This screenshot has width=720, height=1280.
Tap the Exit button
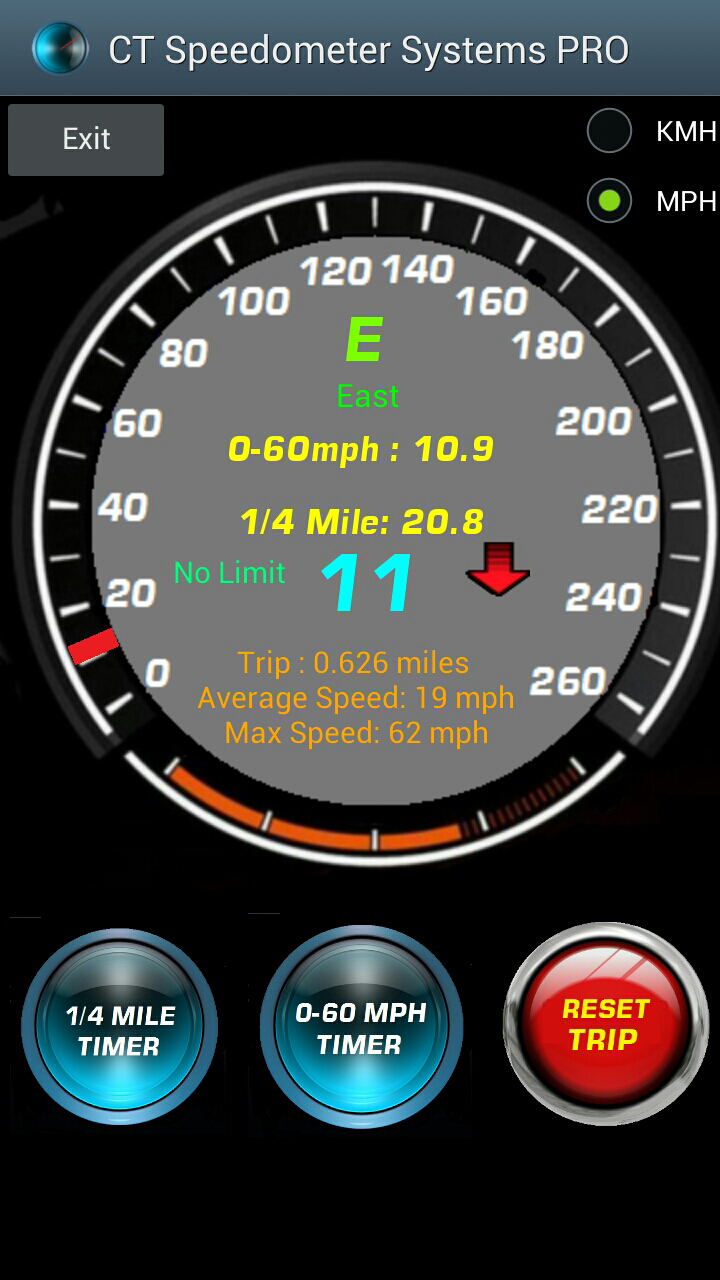click(x=86, y=139)
